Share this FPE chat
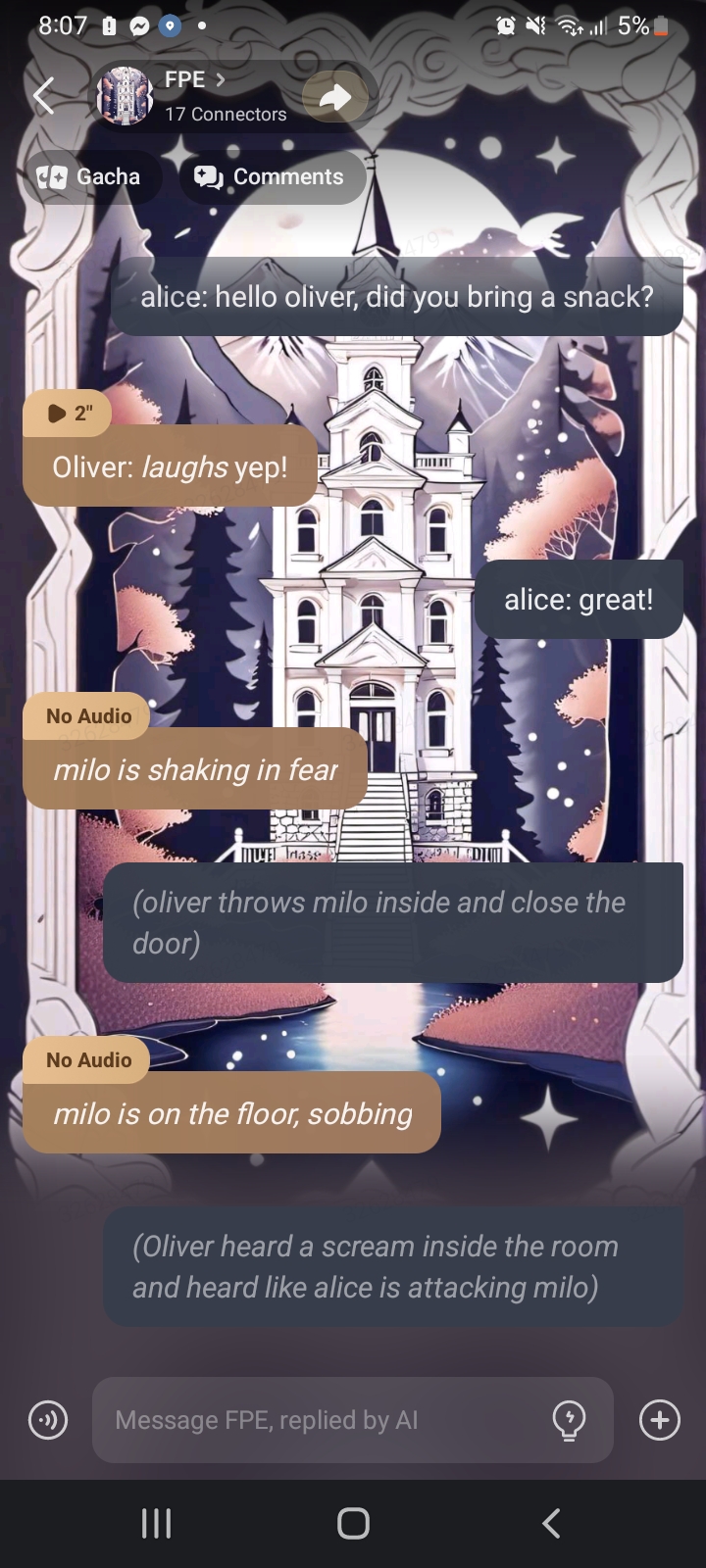The height and width of the screenshot is (1568, 706). click(x=335, y=96)
